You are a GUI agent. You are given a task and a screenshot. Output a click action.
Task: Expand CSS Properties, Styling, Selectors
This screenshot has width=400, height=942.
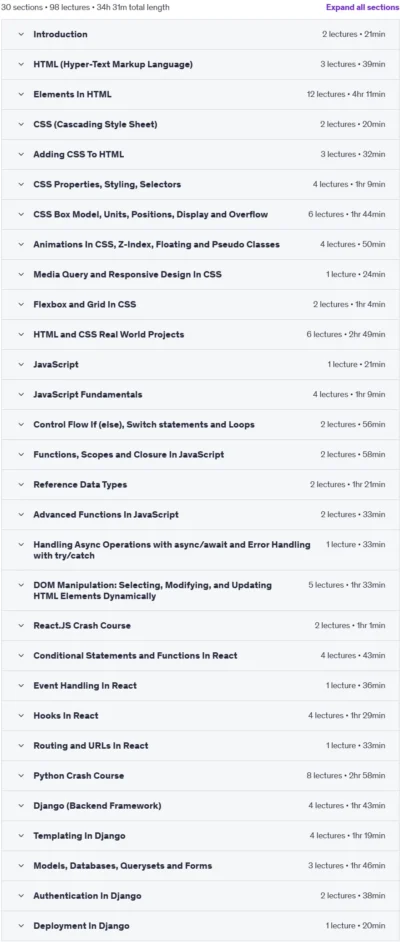pos(200,184)
